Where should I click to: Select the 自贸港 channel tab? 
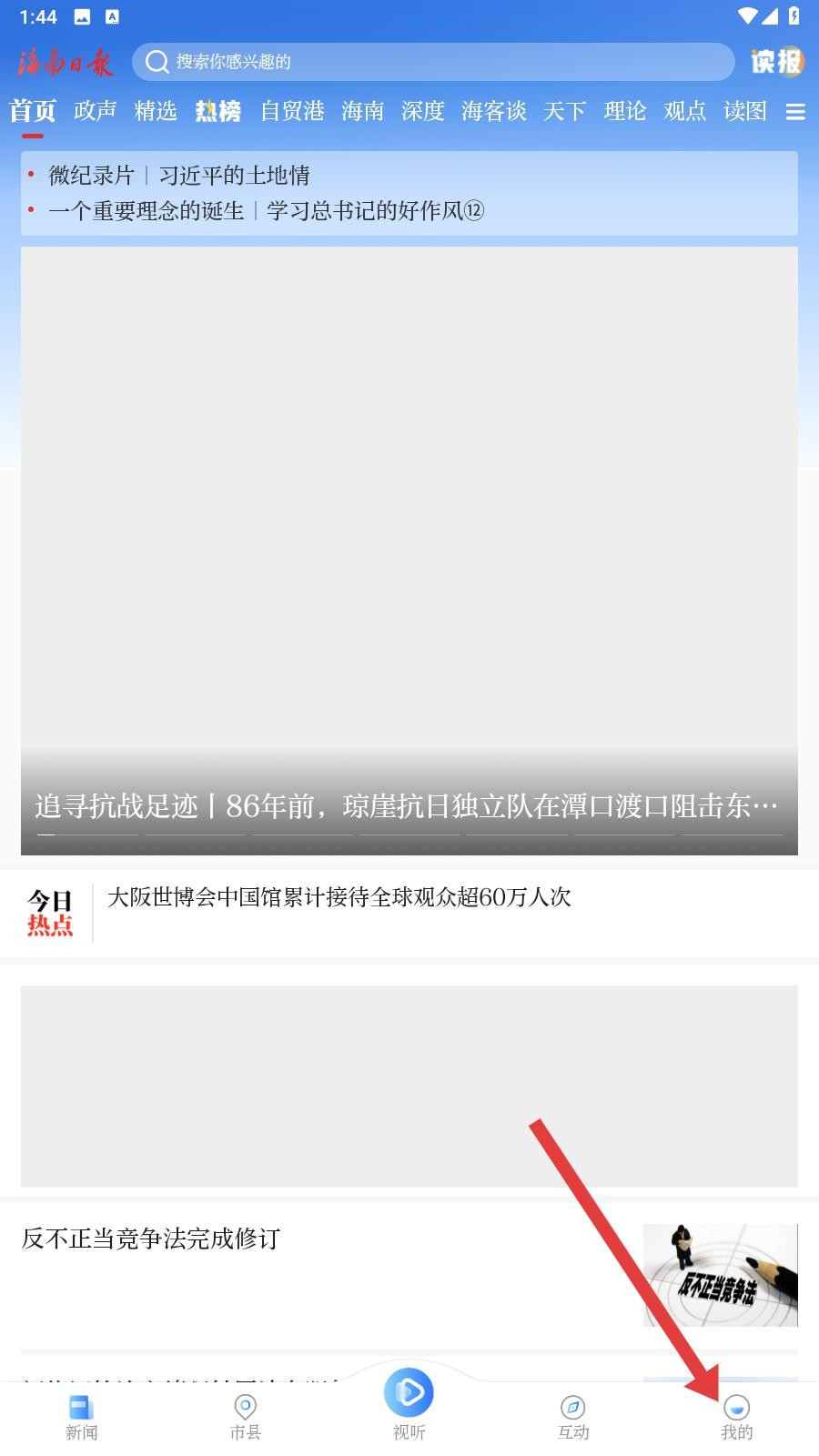point(292,111)
